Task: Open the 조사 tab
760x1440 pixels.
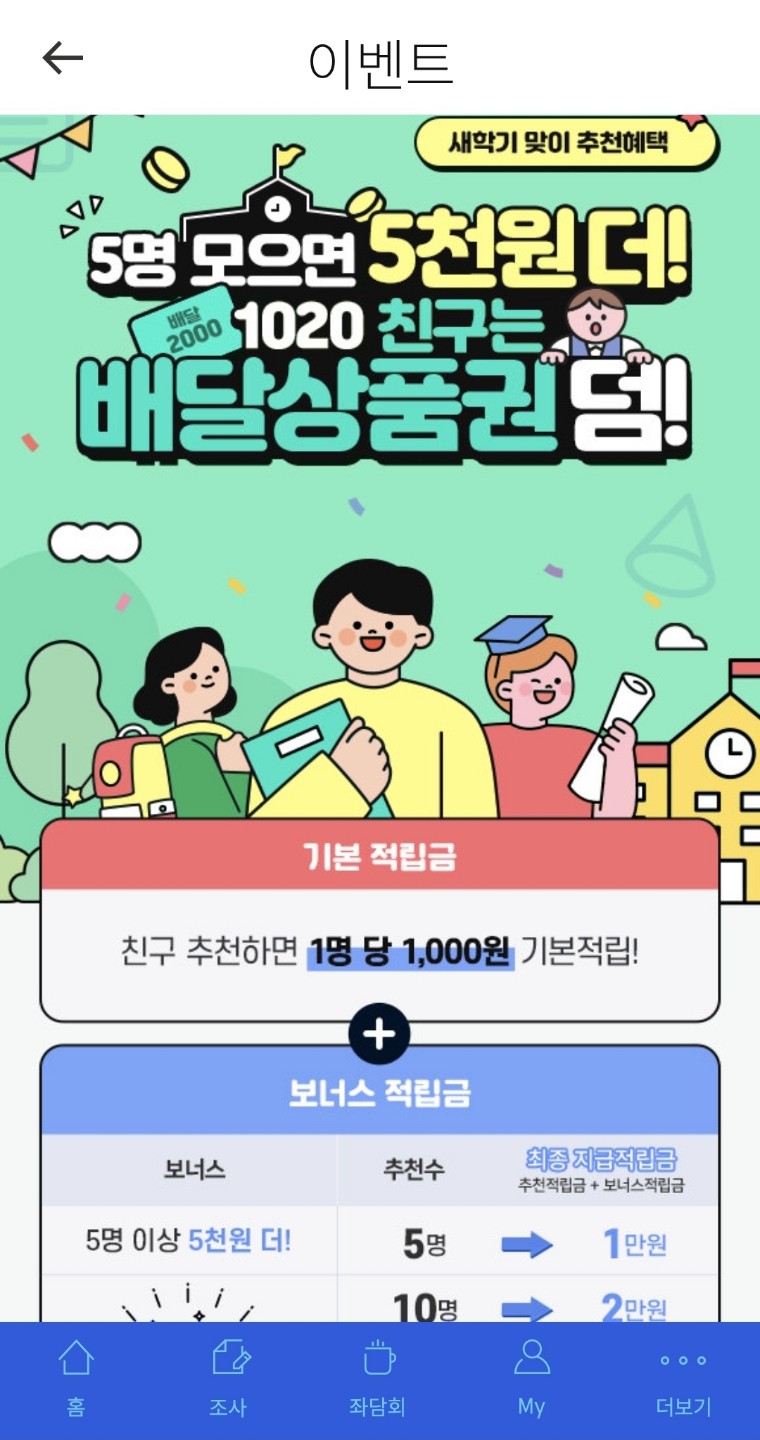Action: (228, 1379)
